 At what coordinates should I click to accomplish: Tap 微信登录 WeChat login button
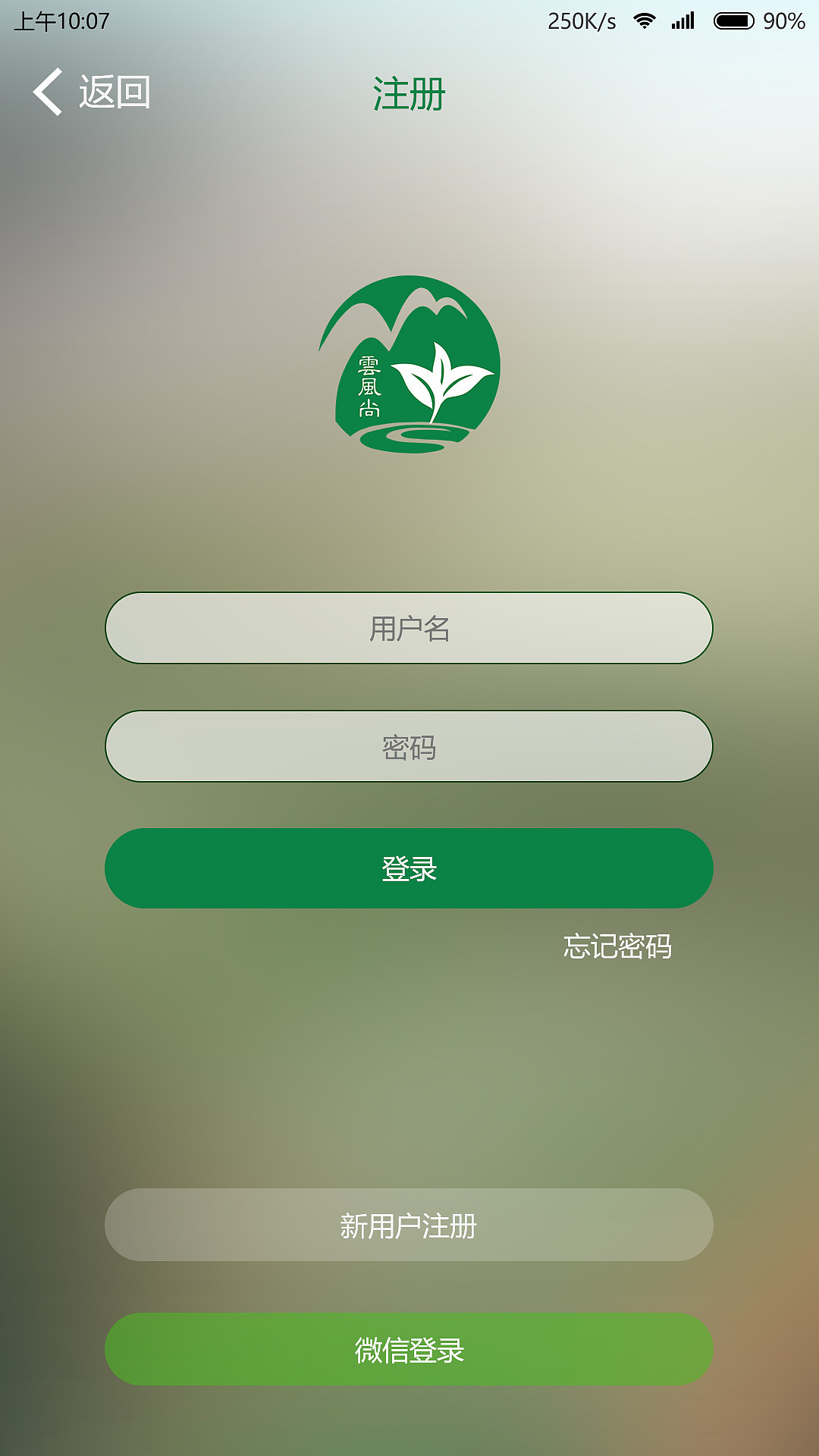coord(409,1348)
